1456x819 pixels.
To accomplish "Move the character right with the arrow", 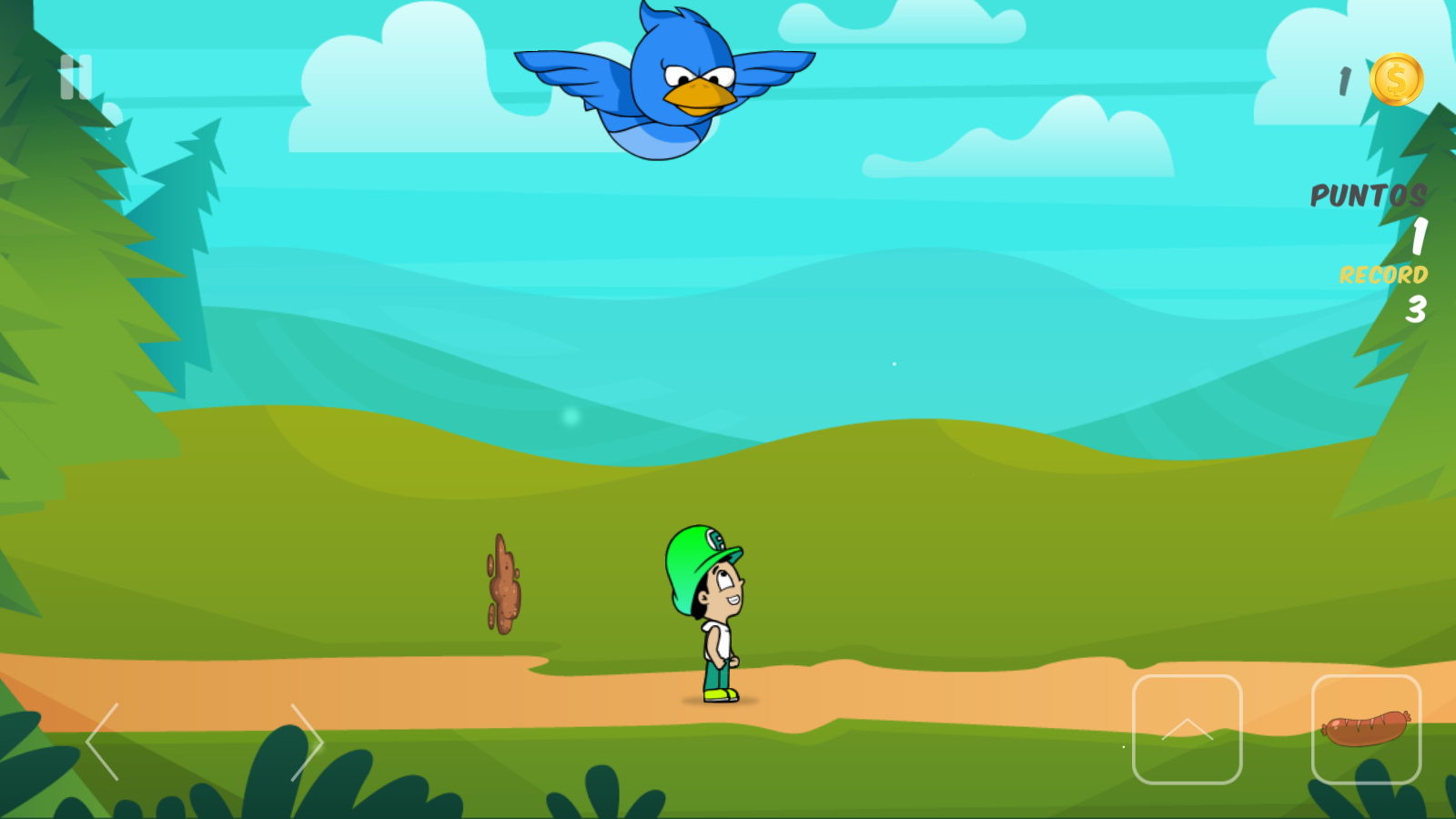I will (x=307, y=742).
